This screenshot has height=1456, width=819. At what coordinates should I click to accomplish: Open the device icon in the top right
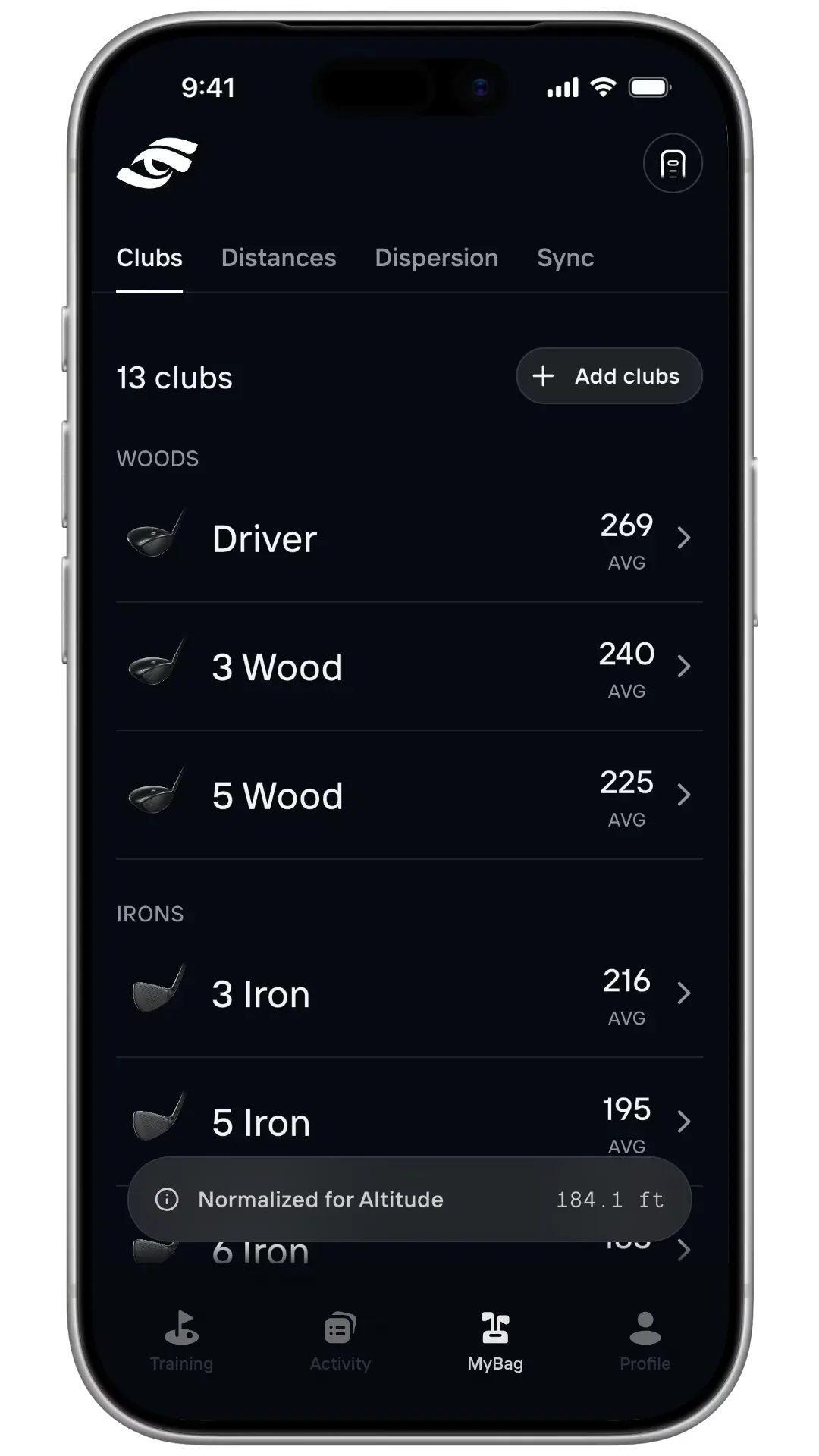tap(672, 163)
